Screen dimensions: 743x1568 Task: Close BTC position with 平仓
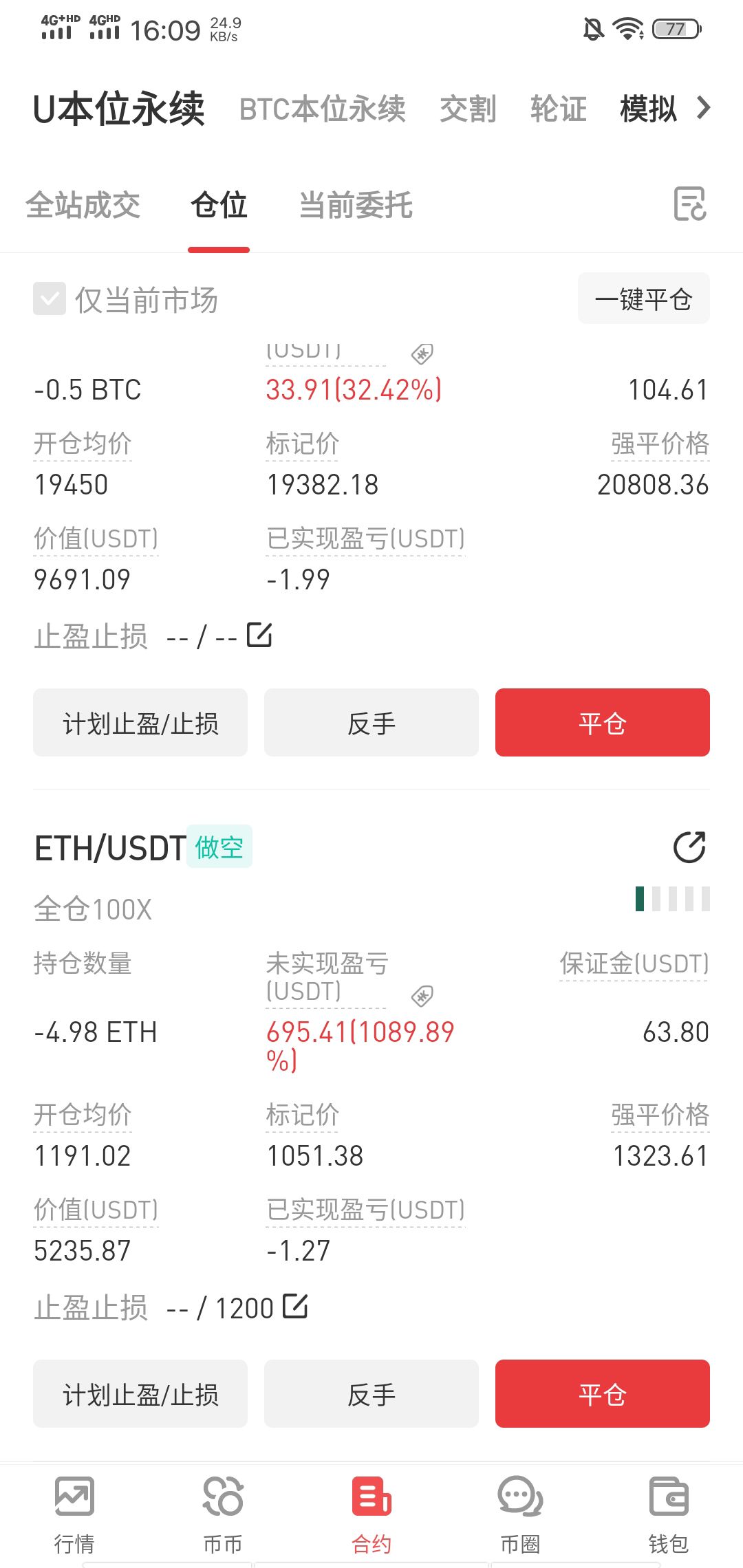click(x=602, y=723)
